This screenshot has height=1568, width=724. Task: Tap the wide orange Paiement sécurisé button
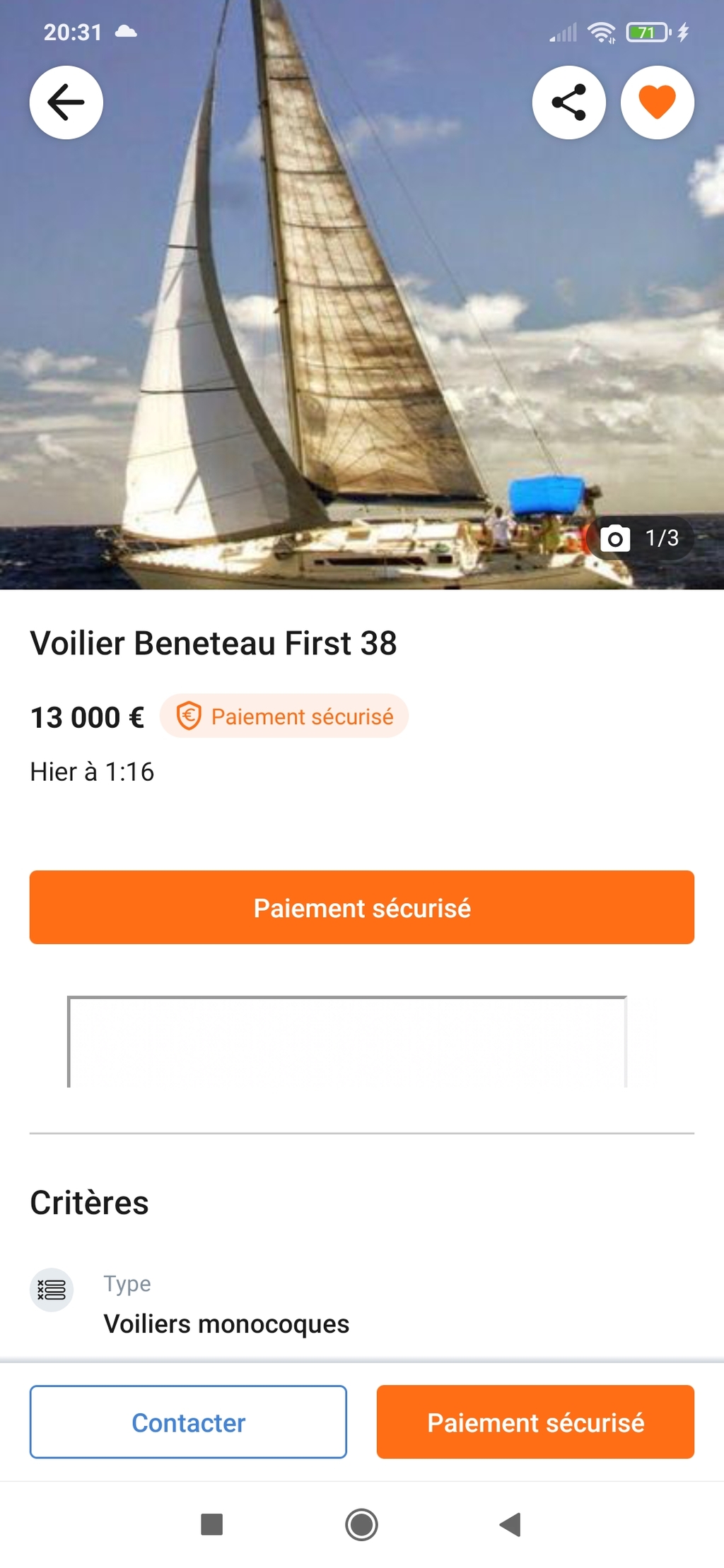pyautogui.click(x=362, y=907)
